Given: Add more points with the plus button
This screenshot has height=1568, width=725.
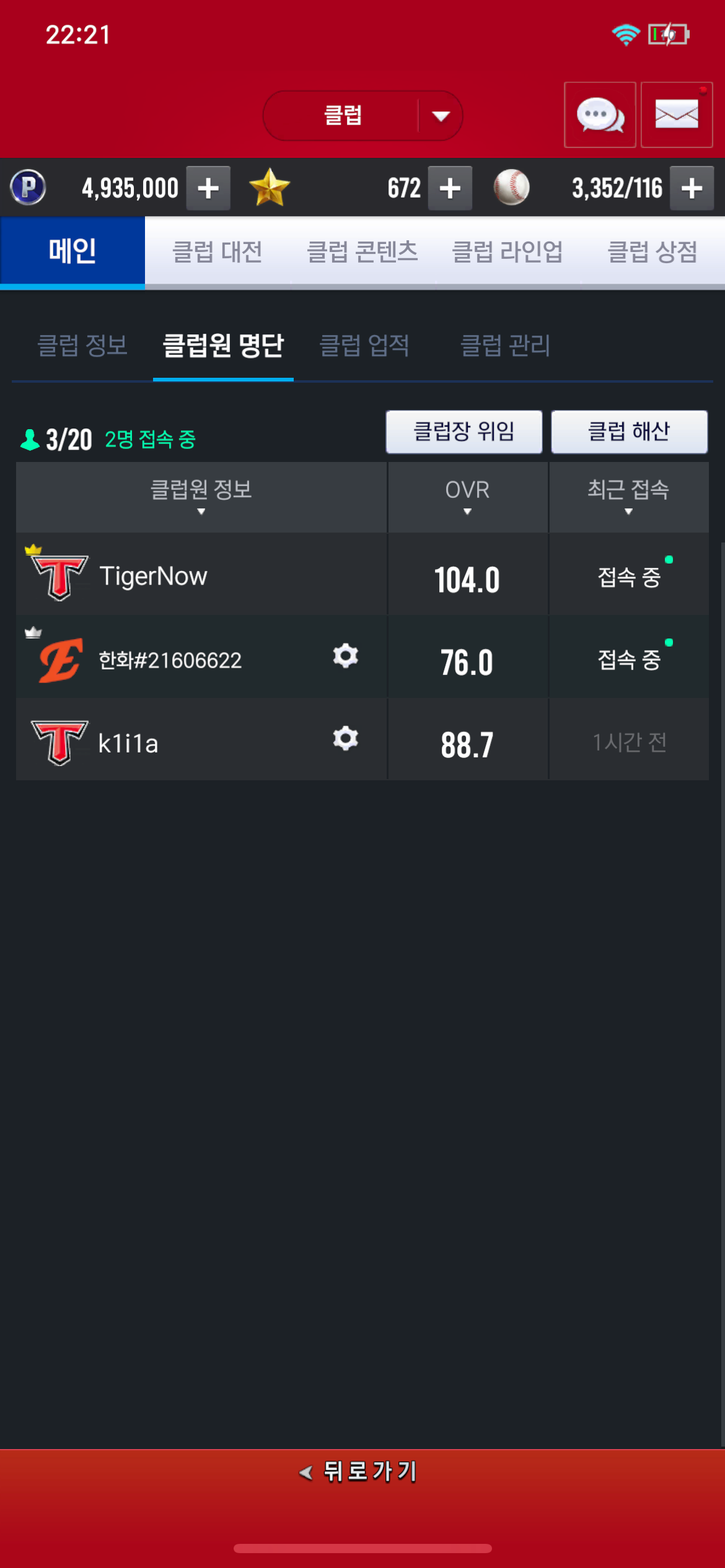Looking at the screenshot, I should point(208,188).
